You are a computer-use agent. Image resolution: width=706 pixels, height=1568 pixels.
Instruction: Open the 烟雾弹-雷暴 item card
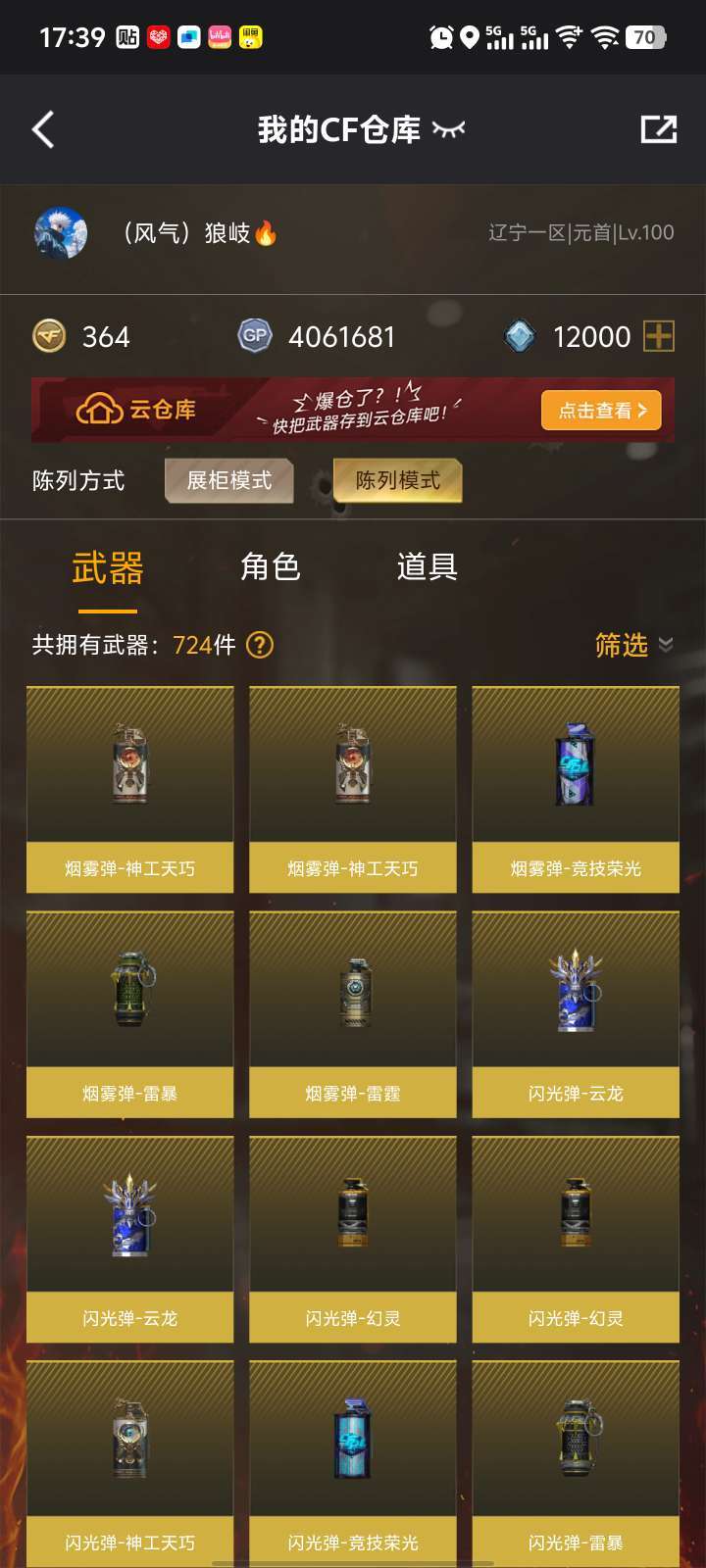click(x=129, y=1014)
